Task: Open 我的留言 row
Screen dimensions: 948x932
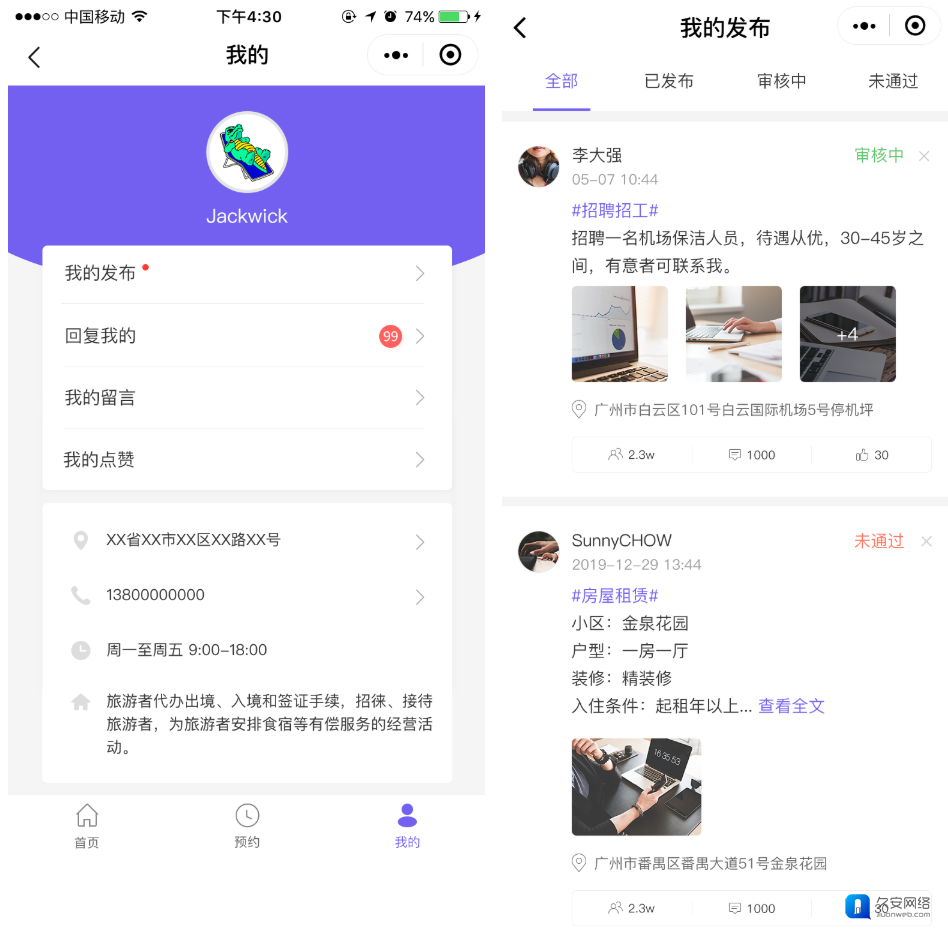Action: tap(246, 398)
